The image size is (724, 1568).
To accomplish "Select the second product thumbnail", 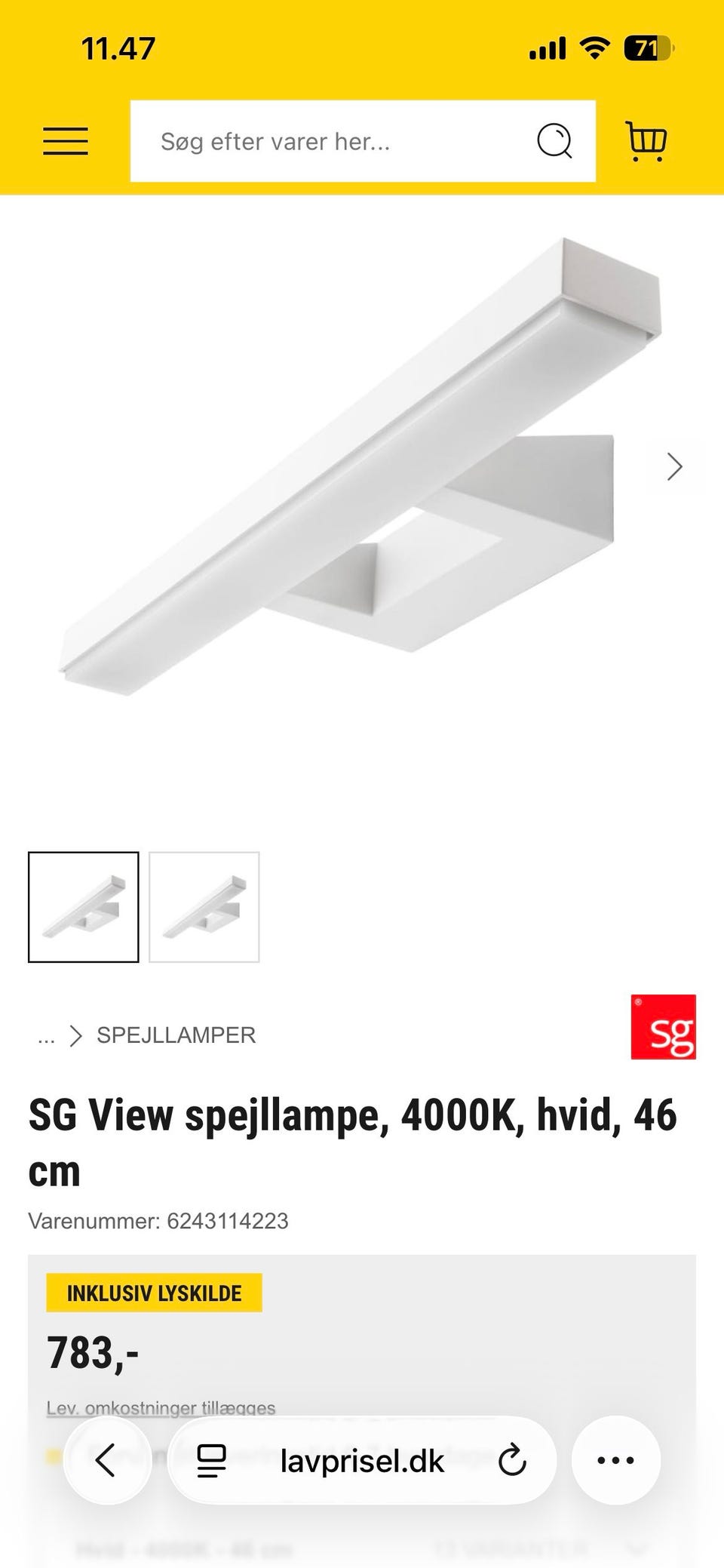I will tap(205, 907).
